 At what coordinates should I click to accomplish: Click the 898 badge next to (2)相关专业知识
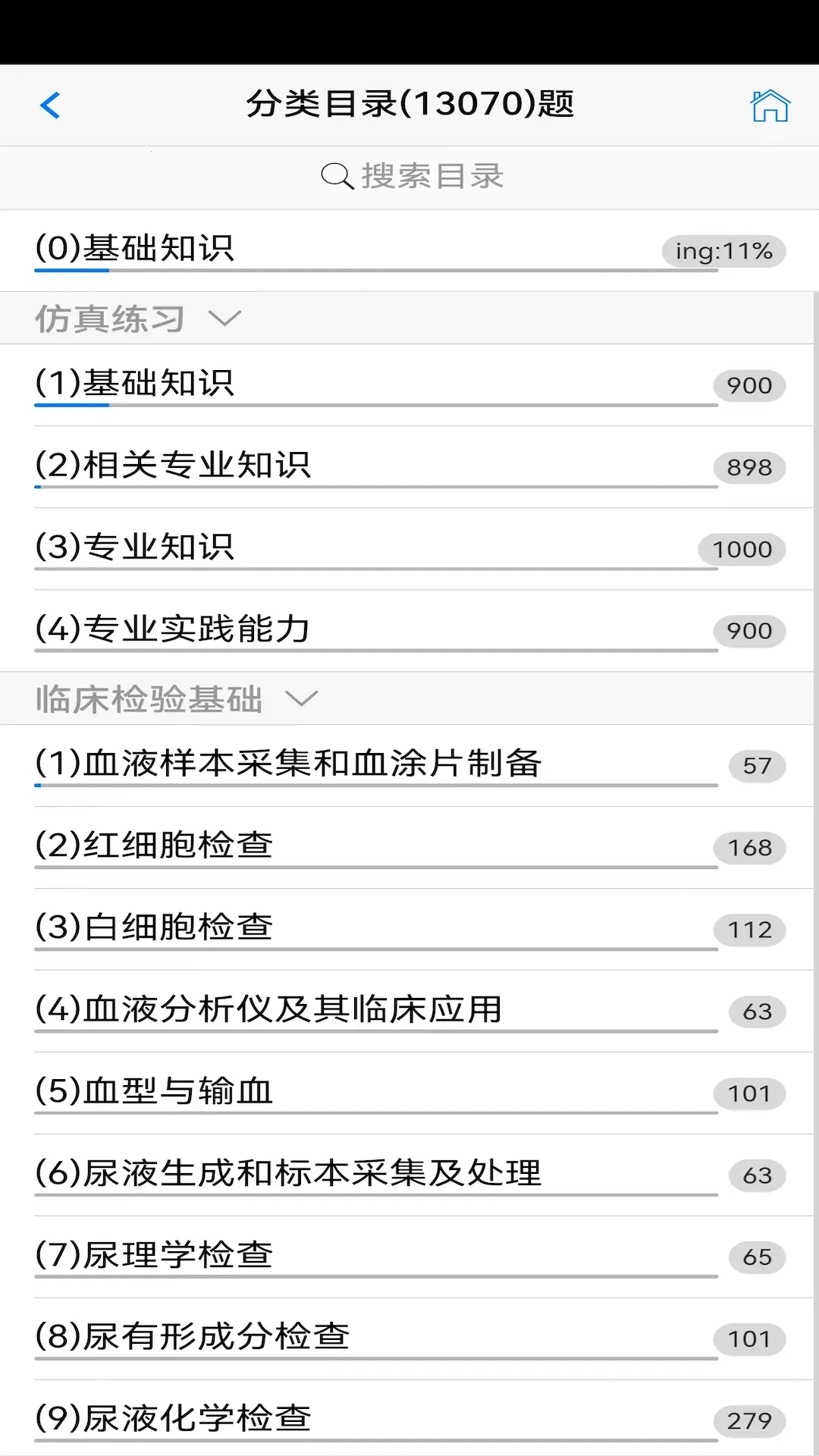[x=748, y=468]
